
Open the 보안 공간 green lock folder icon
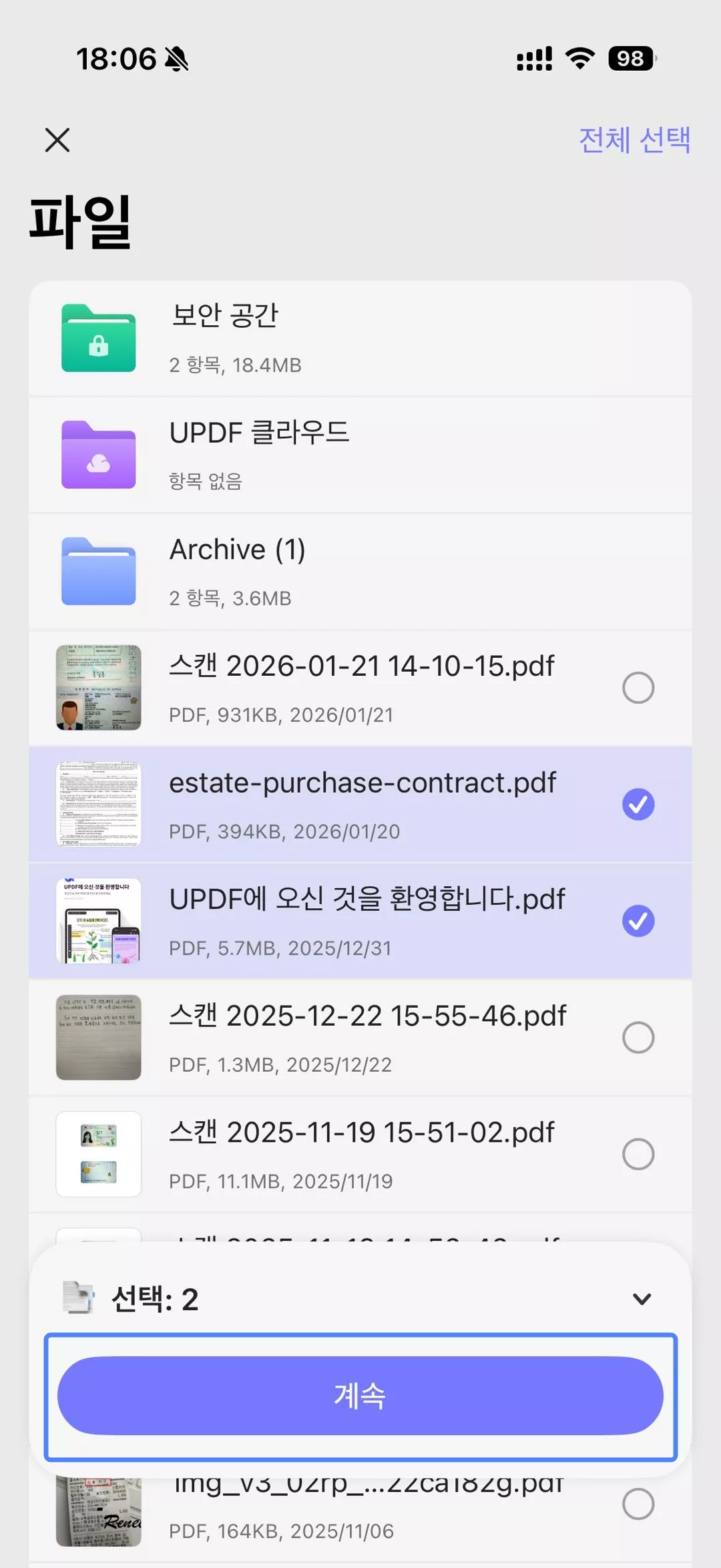(x=98, y=338)
